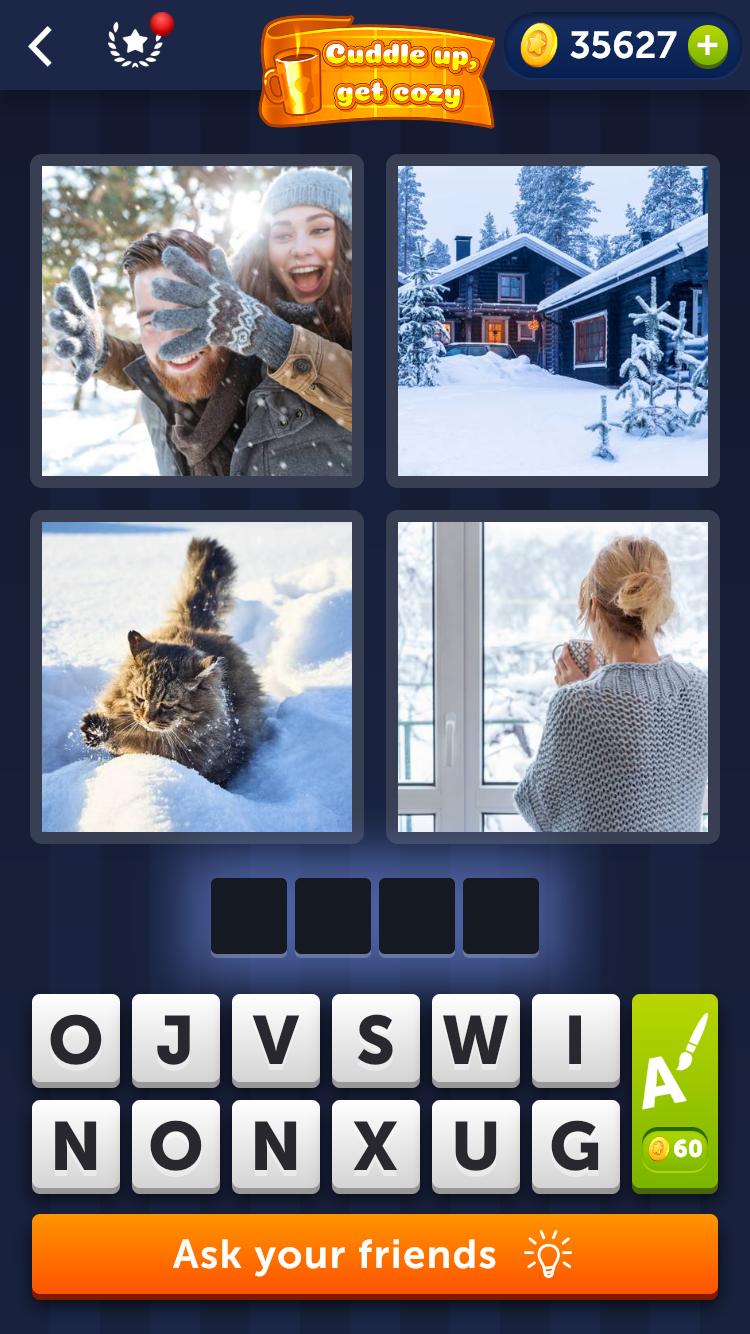Choose the letter V tile
This screenshot has height=1334, width=750.
(x=276, y=1040)
